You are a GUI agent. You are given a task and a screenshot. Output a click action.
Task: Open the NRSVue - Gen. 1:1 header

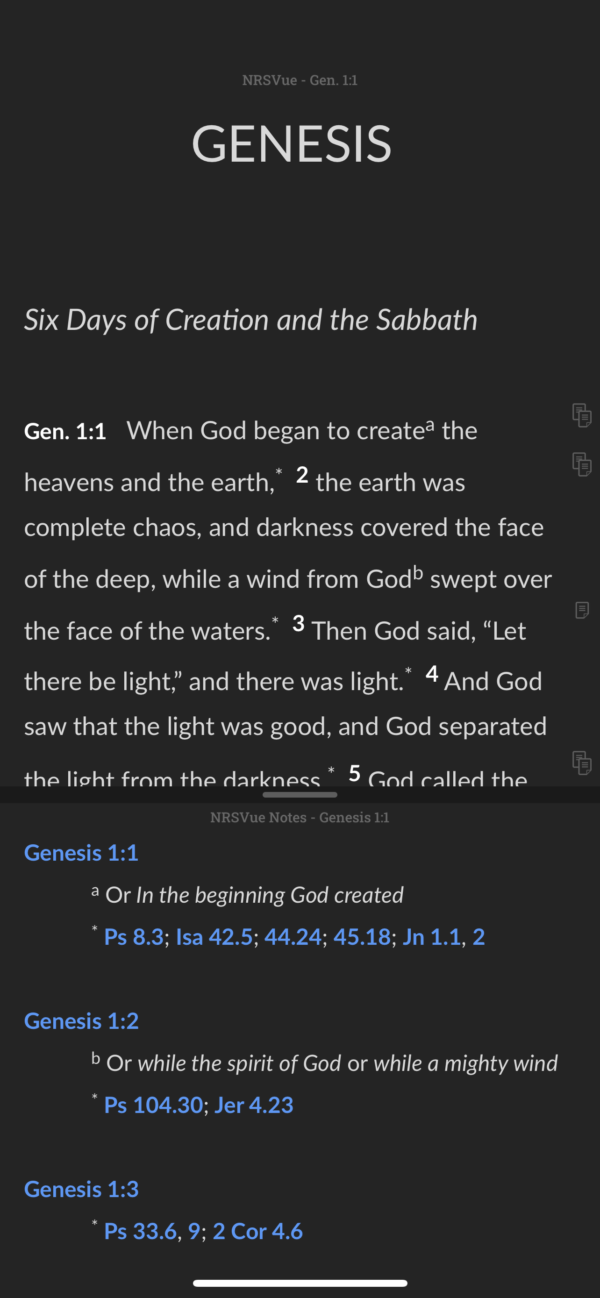(300, 80)
